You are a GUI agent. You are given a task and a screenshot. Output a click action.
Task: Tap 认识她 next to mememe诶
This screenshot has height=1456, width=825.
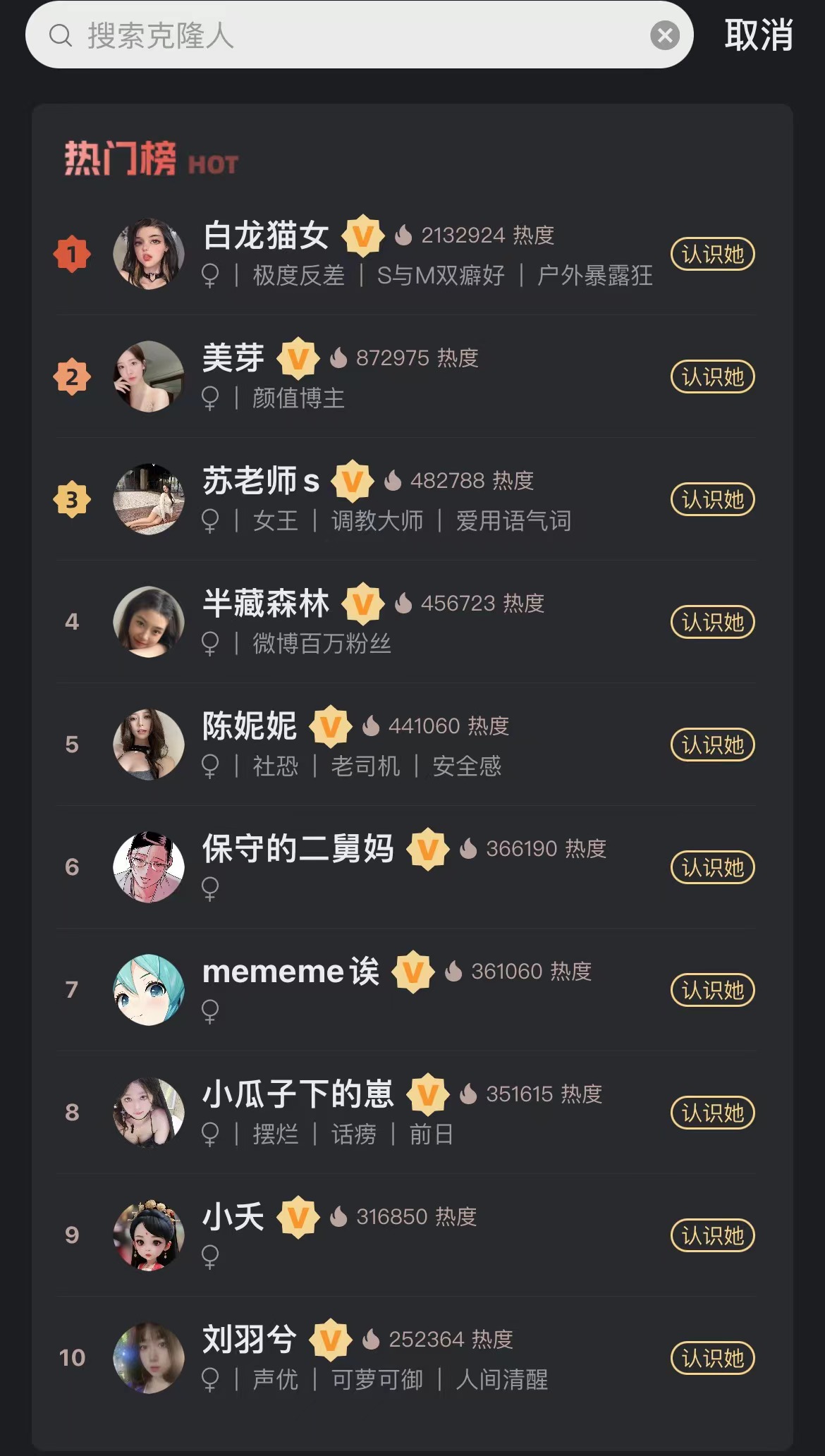pyautogui.click(x=712, y=990)
